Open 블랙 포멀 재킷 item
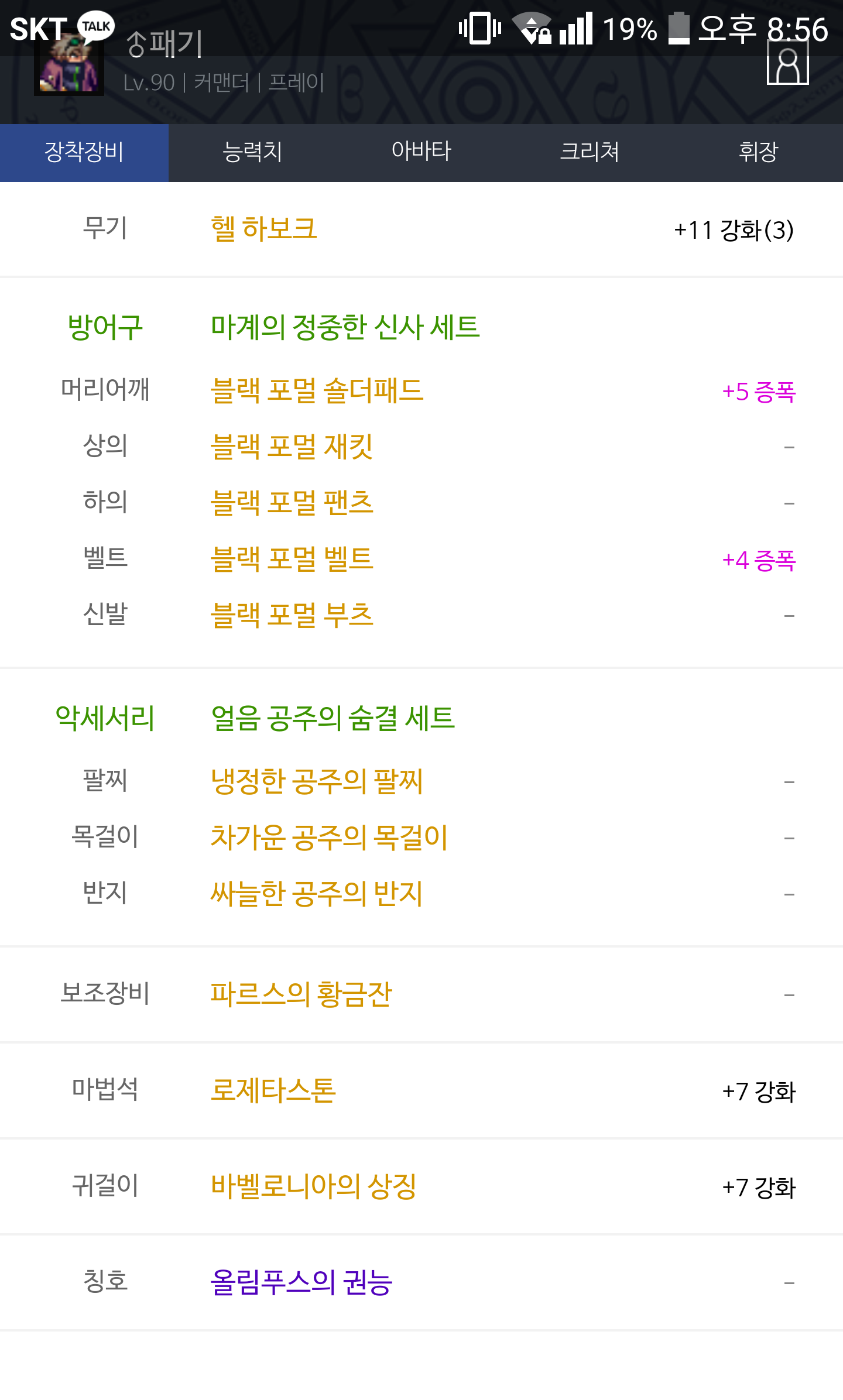This screenshot has height=1400, width=843. point(292,447)
